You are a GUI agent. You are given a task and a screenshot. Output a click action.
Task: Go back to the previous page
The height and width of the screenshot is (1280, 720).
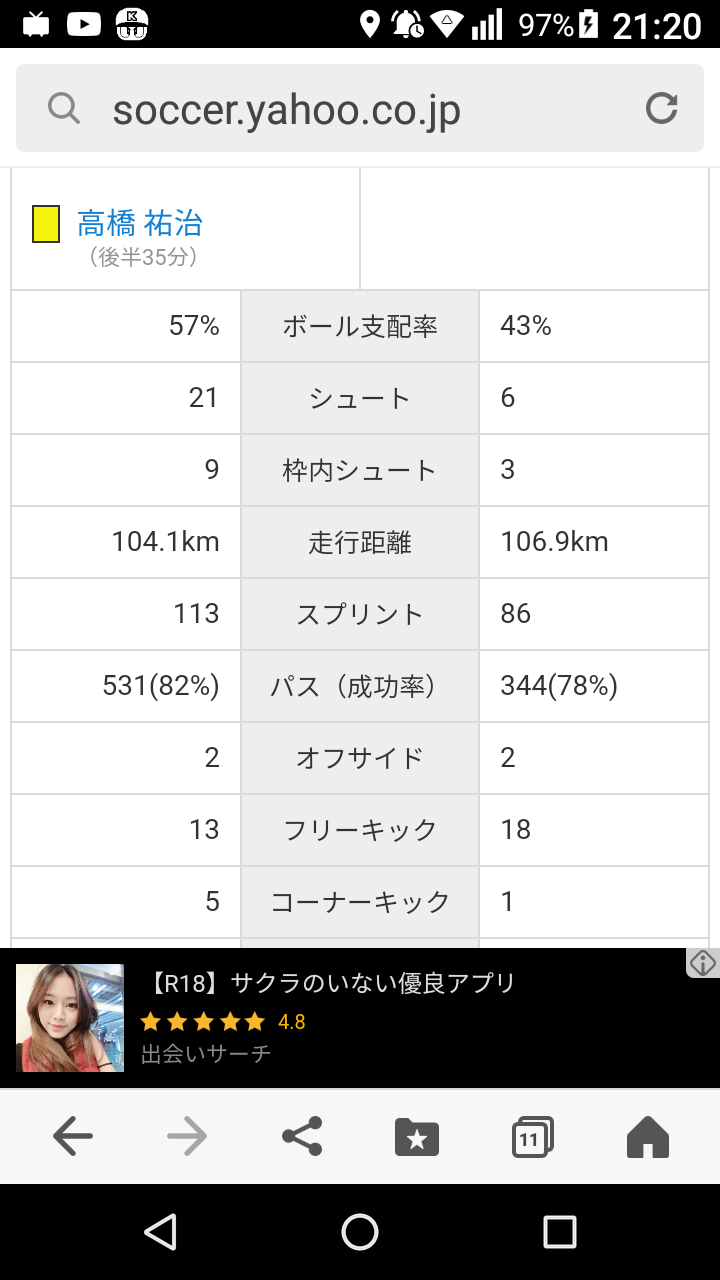click(x=73, y=1136)
